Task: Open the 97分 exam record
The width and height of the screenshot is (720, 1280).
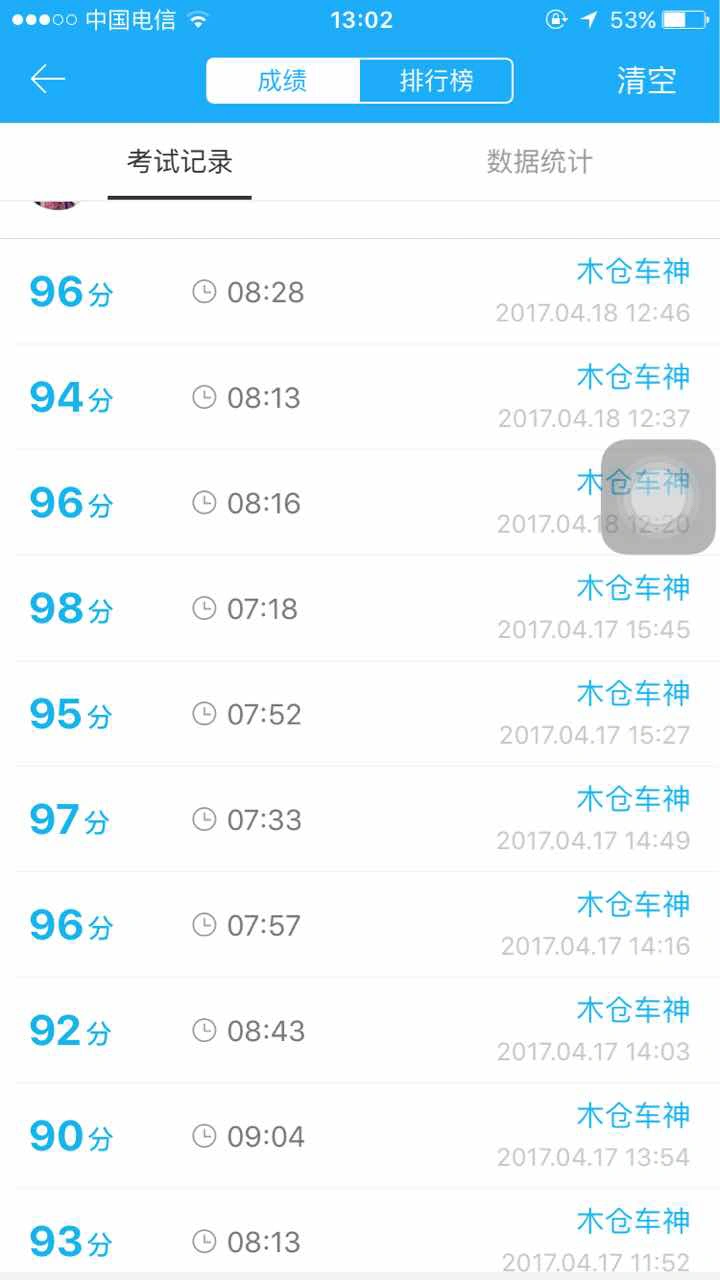Action: tap(360, 819)
